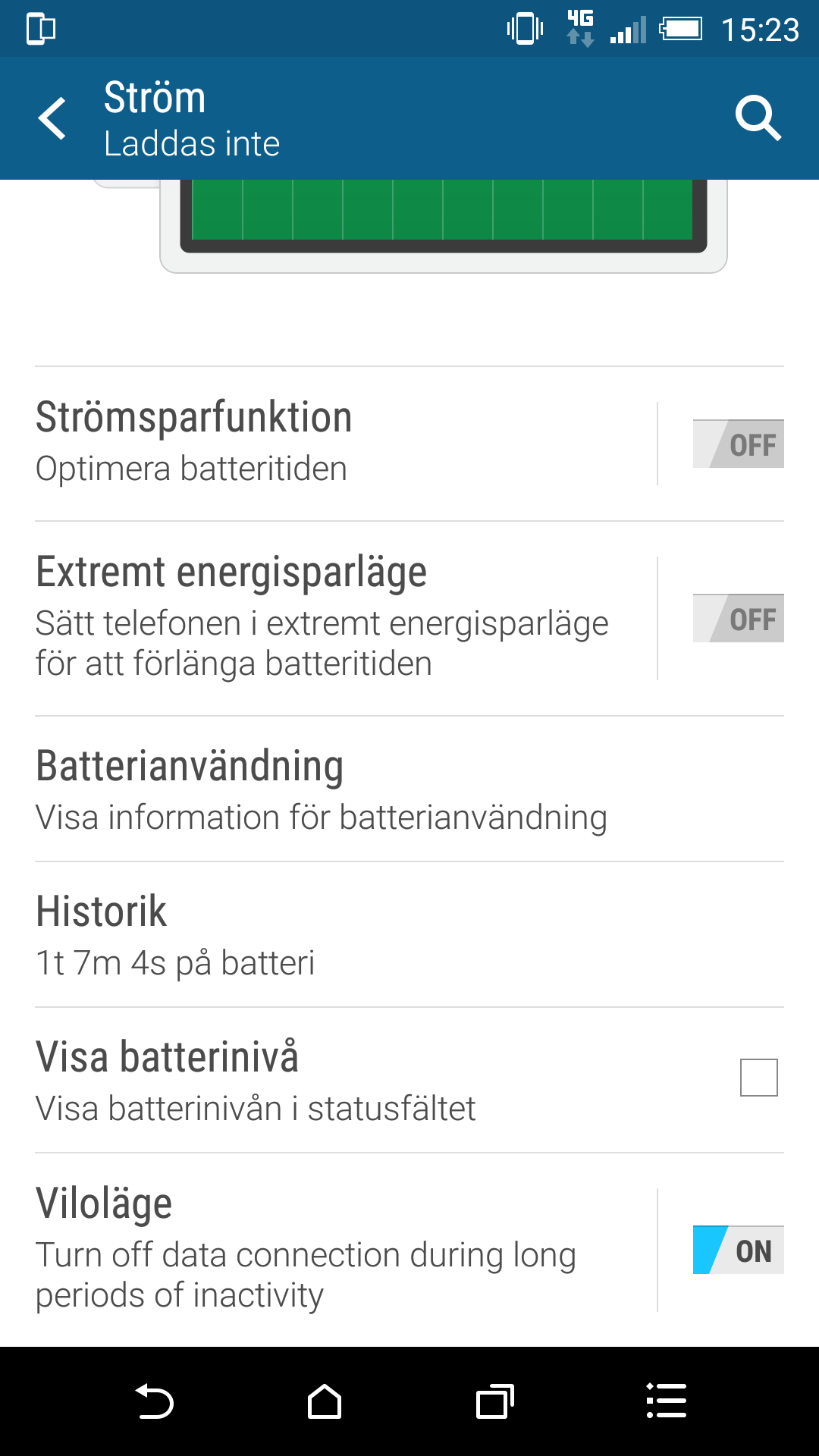This screenshot has height=1456, width=819.
Task: Open Viloläge settings row
Action: coord(345,1250)
